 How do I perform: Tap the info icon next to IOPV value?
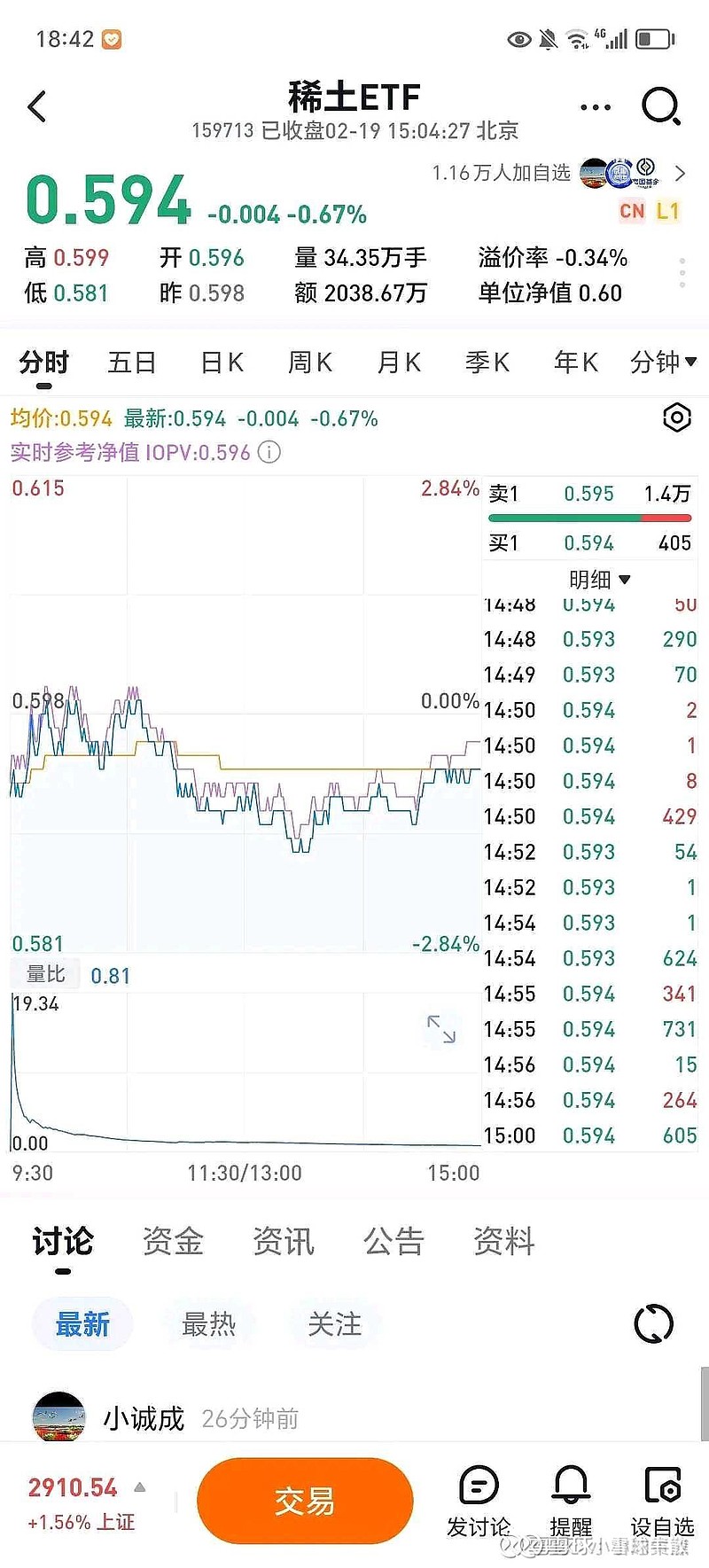coord(269,452)
